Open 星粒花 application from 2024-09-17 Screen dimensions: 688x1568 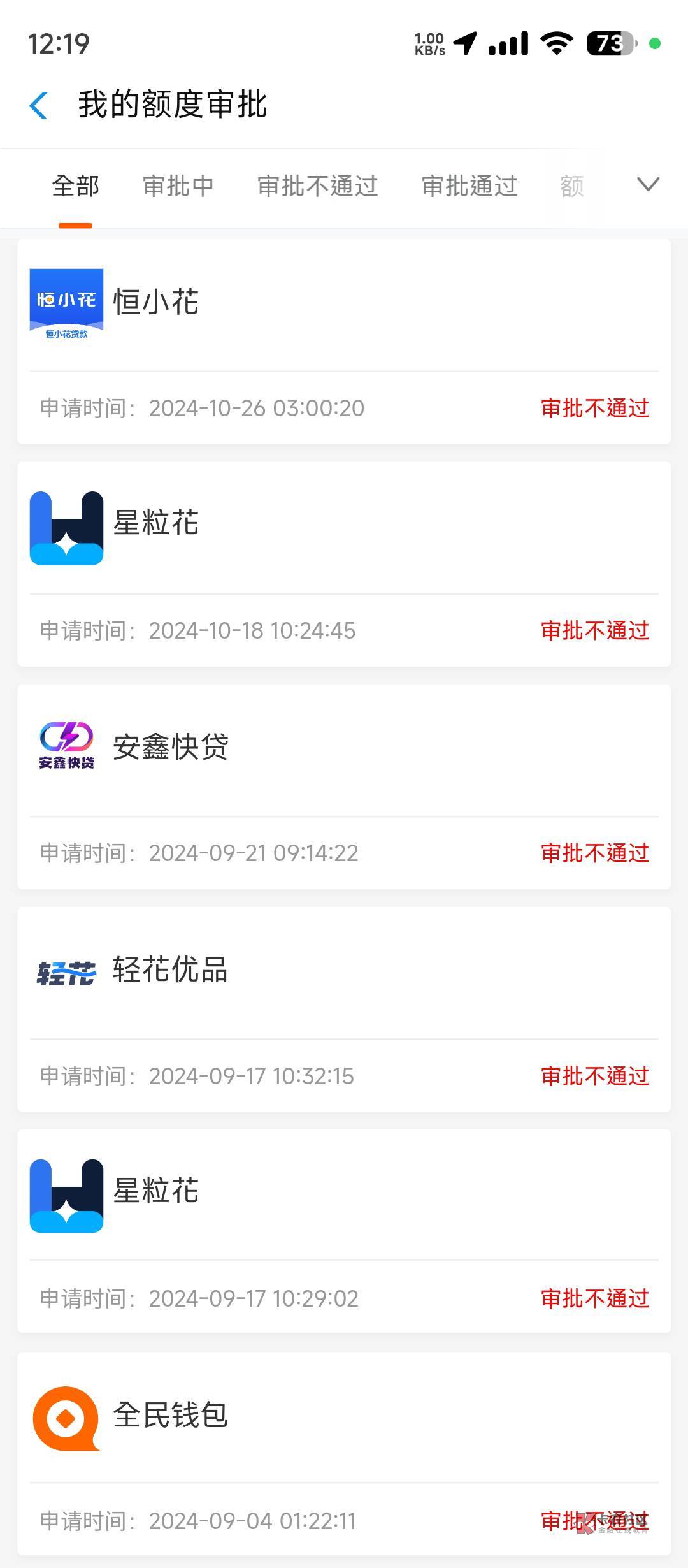coord(344,1232)
